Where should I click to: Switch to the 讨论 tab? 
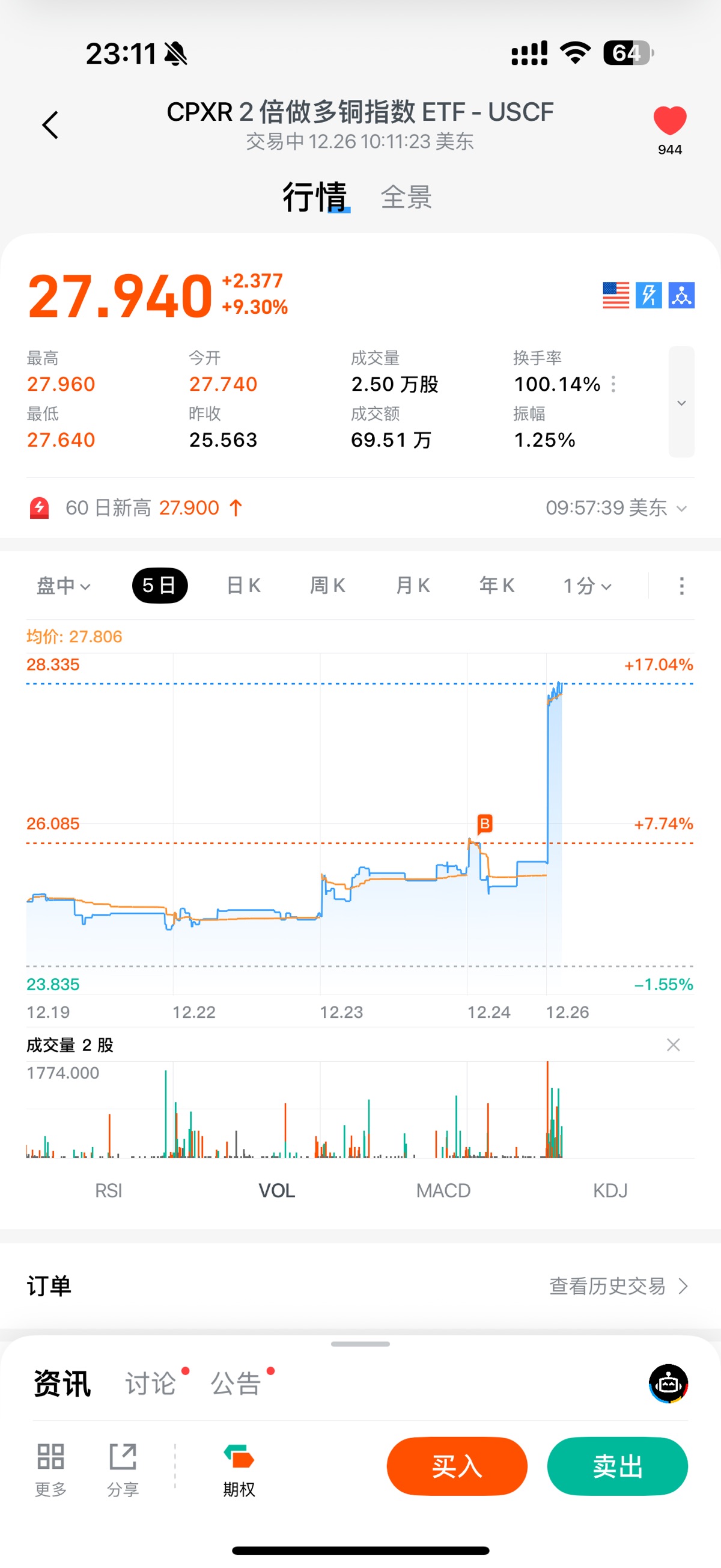(150, 1383)
